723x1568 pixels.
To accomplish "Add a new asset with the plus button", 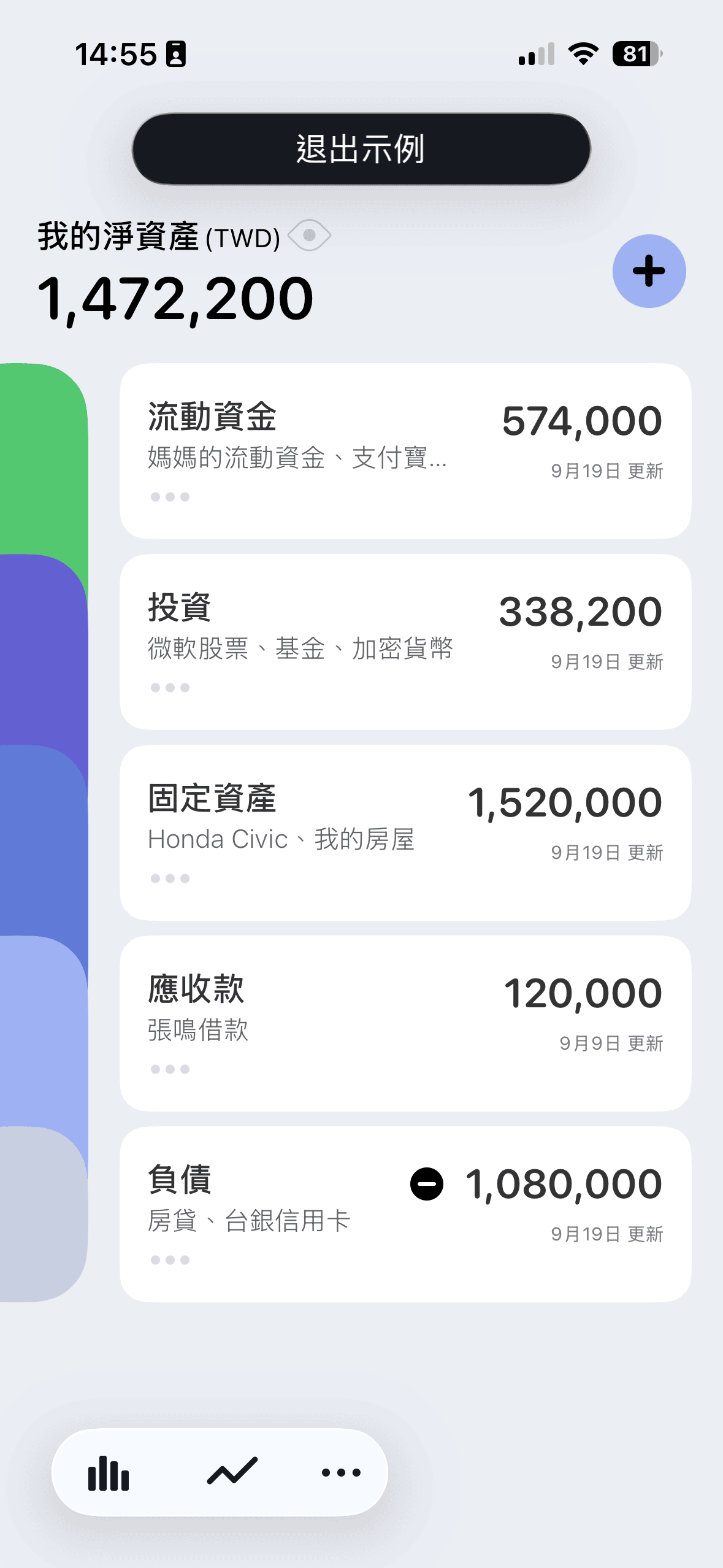I will pyautogui.click(x=649, y=271).
